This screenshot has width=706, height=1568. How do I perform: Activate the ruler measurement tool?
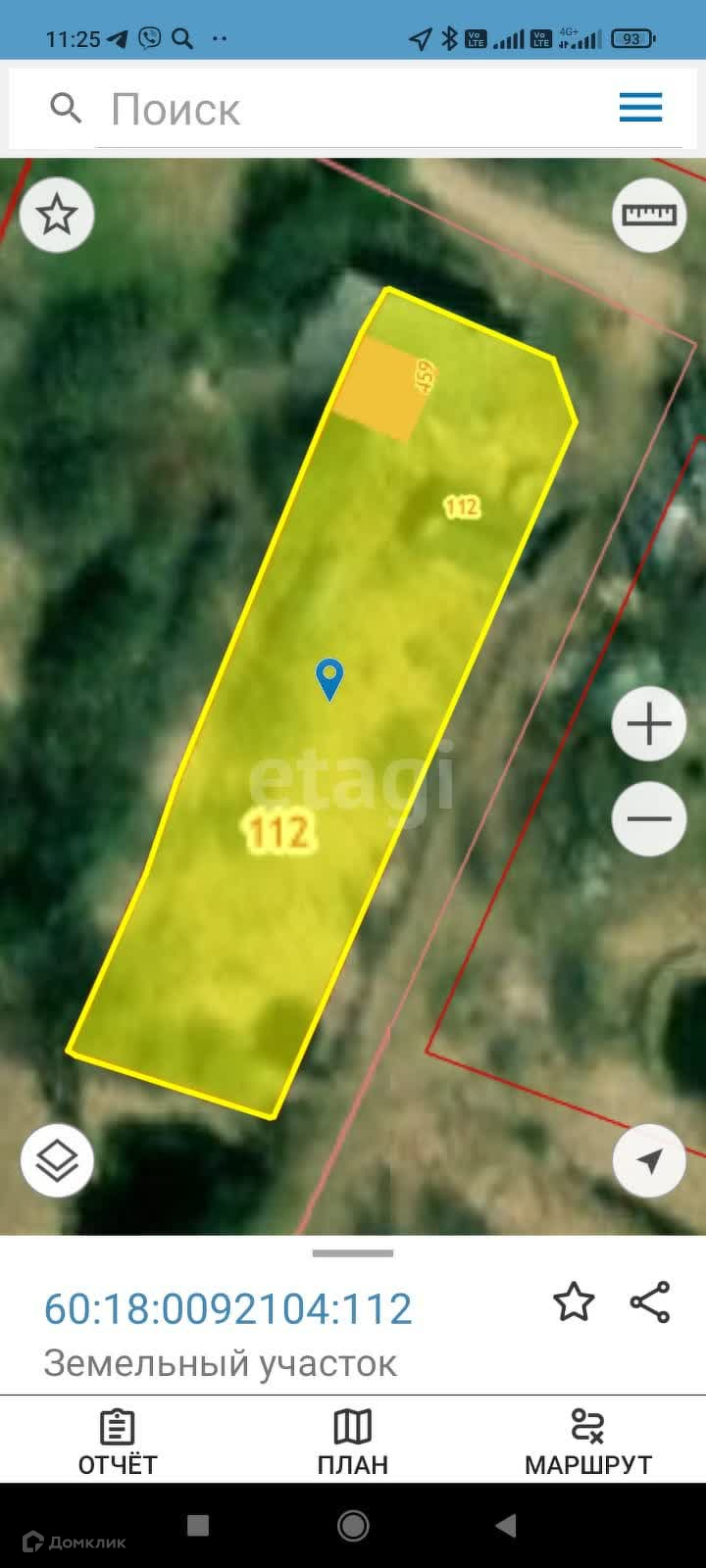(x=649, y=215)
